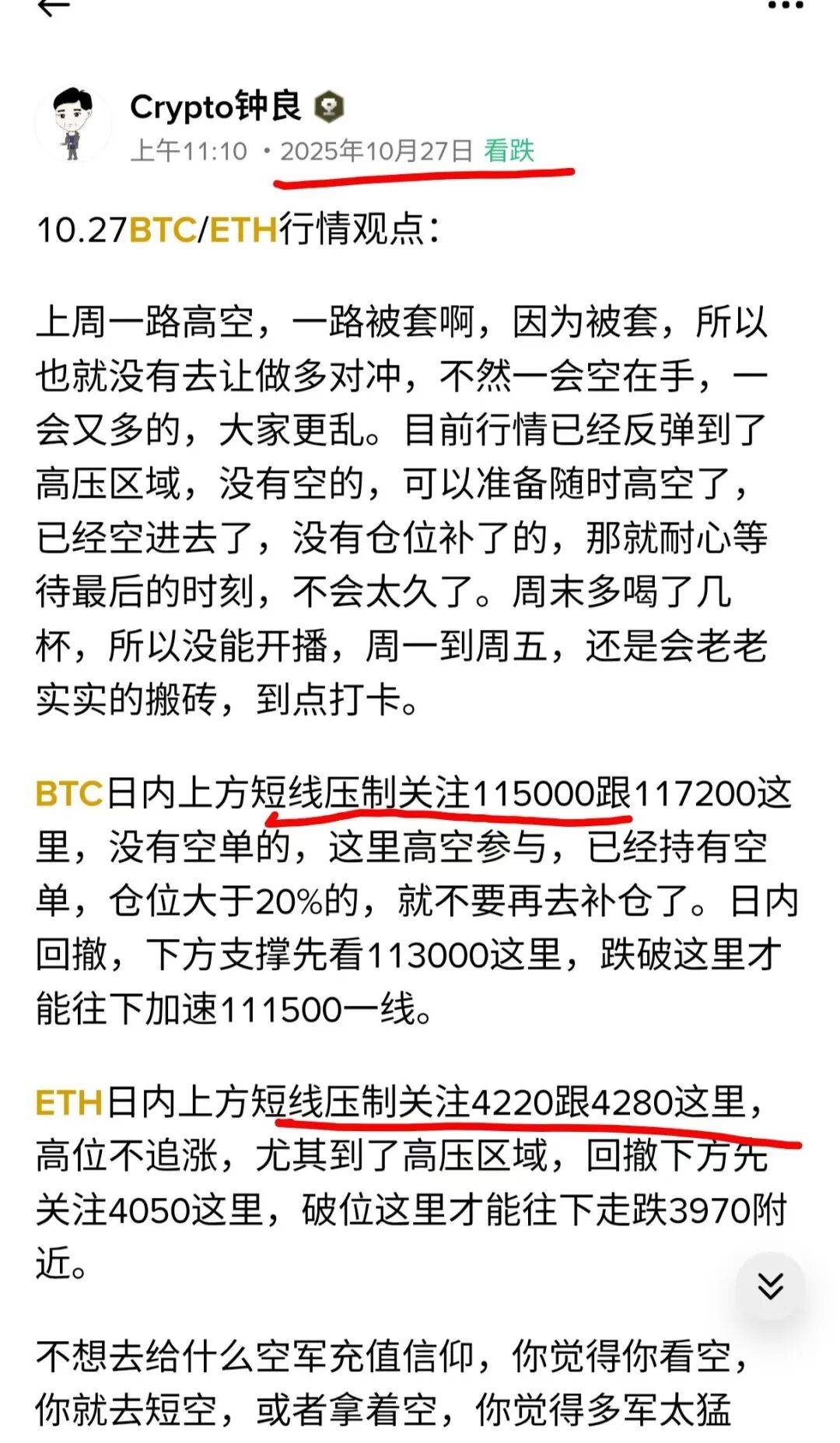Open the BTC link in the 日内上方 paragraph
840x1443 pixels.
pos(69,794)
